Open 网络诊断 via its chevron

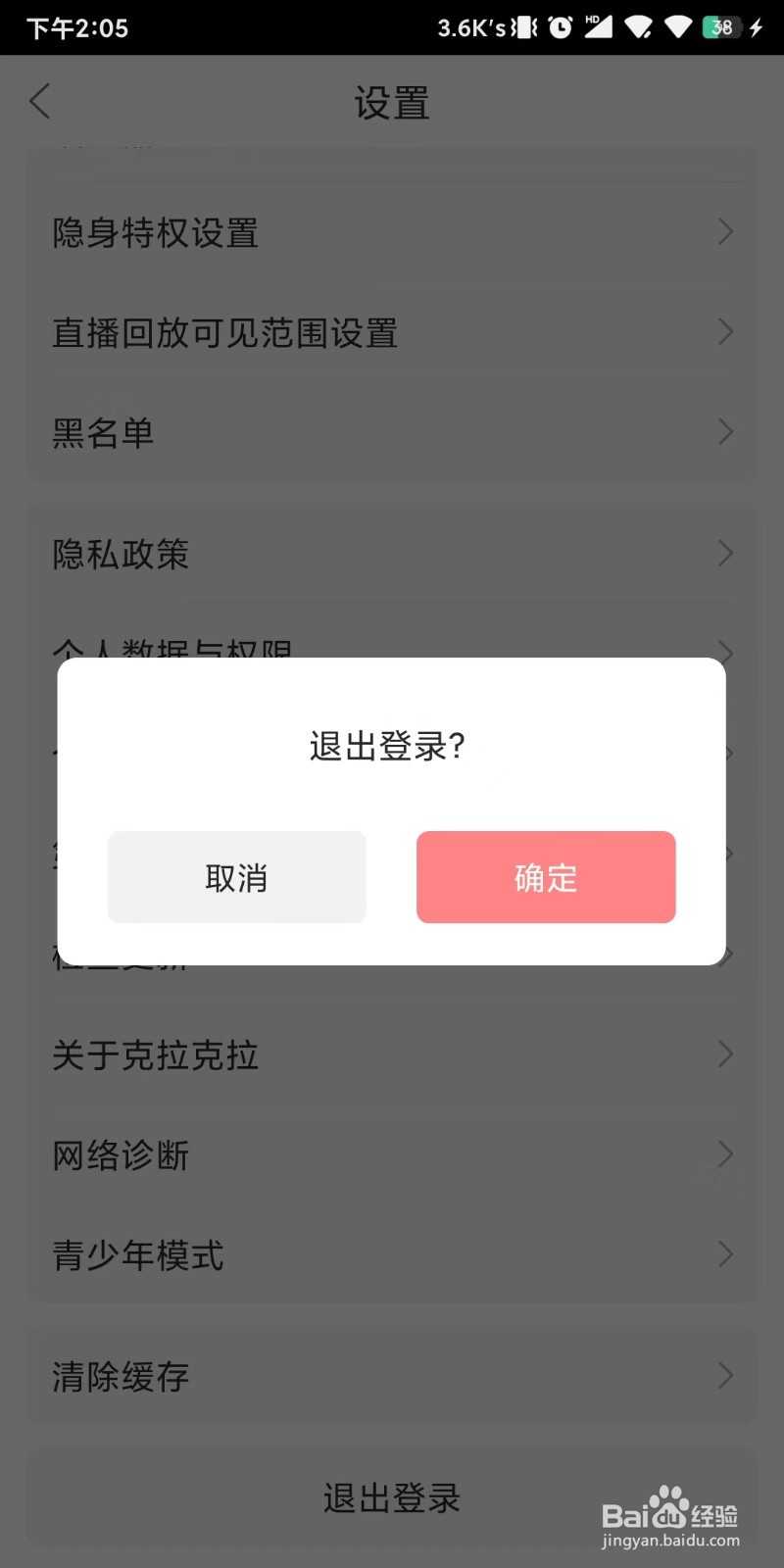coord(725,1154)
